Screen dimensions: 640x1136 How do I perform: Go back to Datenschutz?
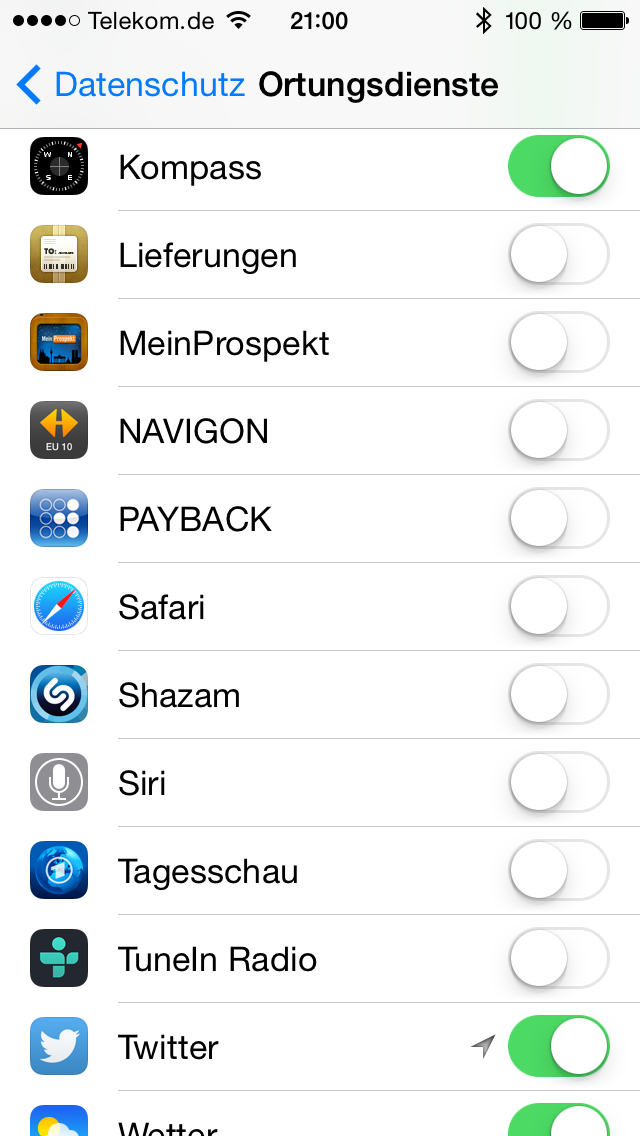[x=130, y=85]
